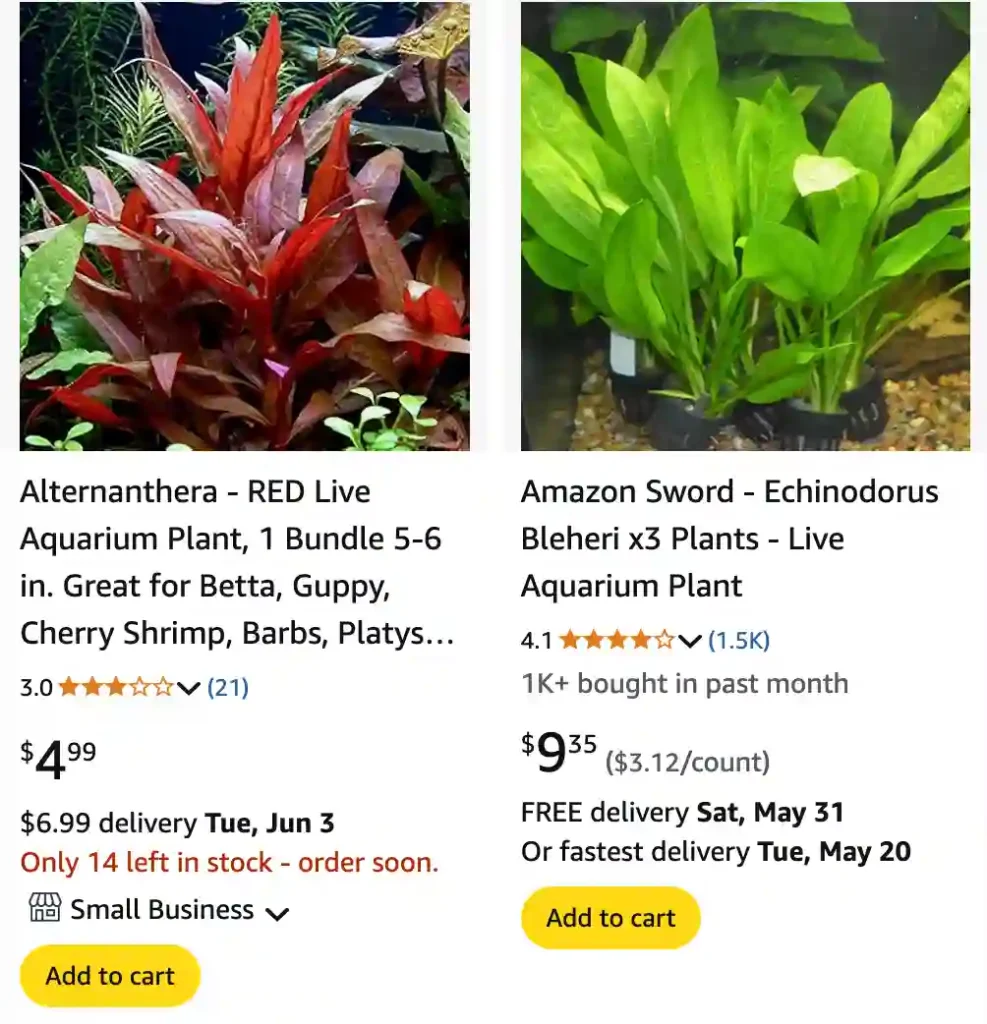Open the (21) reviews link
Viewport: 987px width, 1024px height.
click(x=226, y=687)
